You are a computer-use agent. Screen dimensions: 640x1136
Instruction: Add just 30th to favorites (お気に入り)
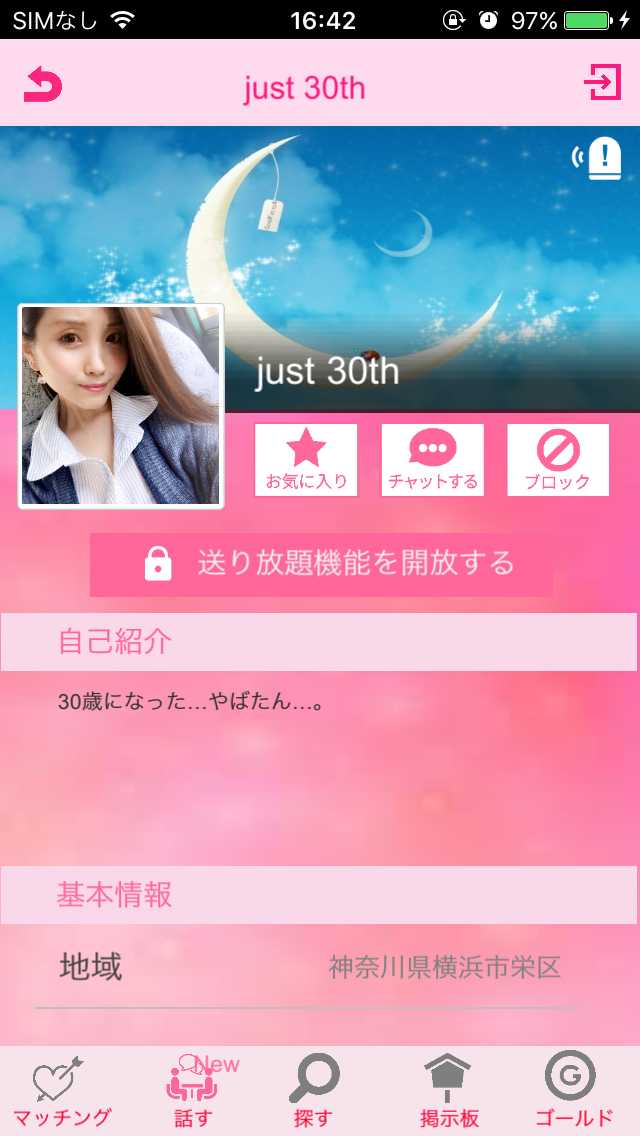tap(306, 460)
